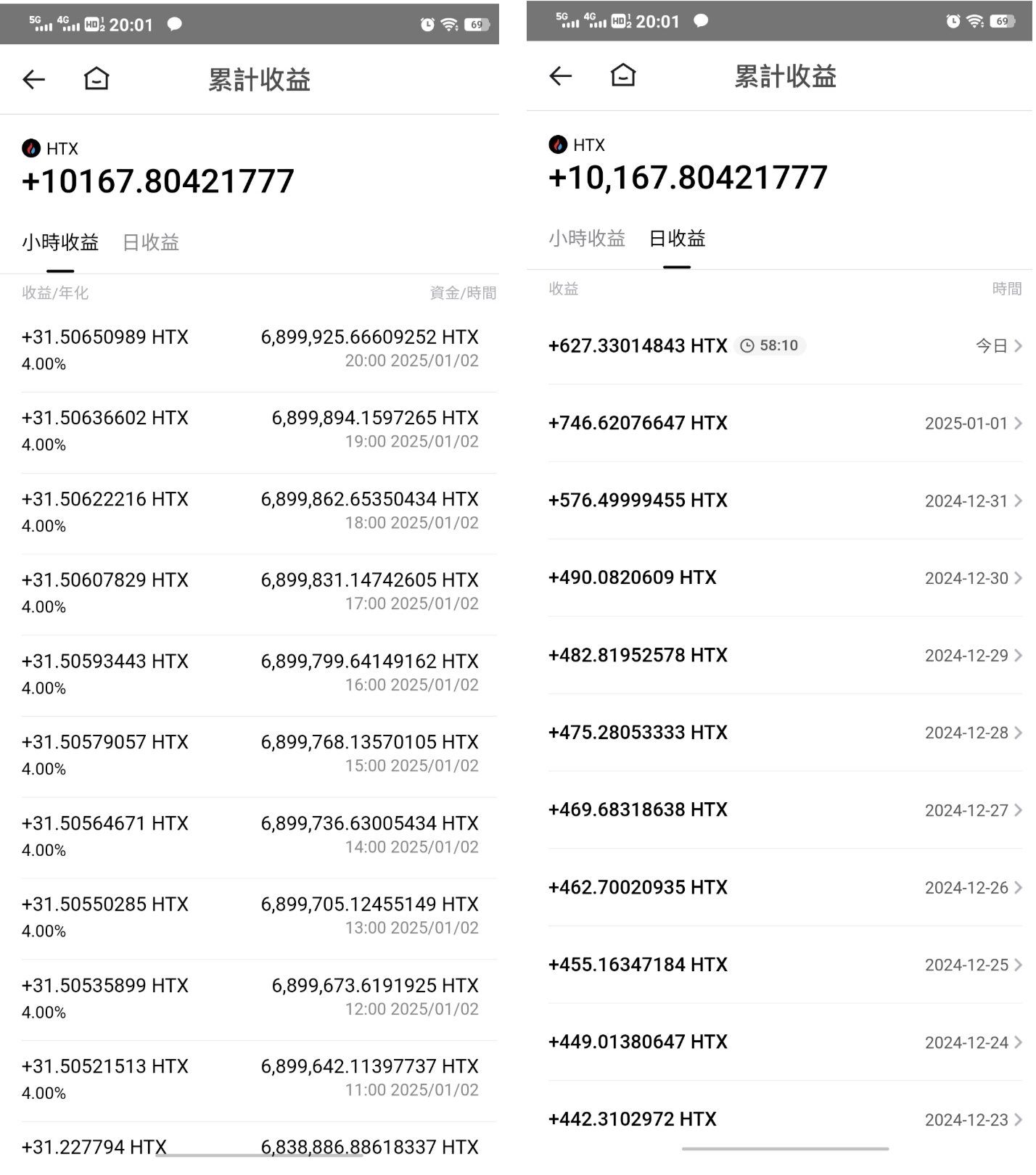Click the back arrow on left screen
Viewport: 1036px width, 1175px height.
tap(33, 80)
